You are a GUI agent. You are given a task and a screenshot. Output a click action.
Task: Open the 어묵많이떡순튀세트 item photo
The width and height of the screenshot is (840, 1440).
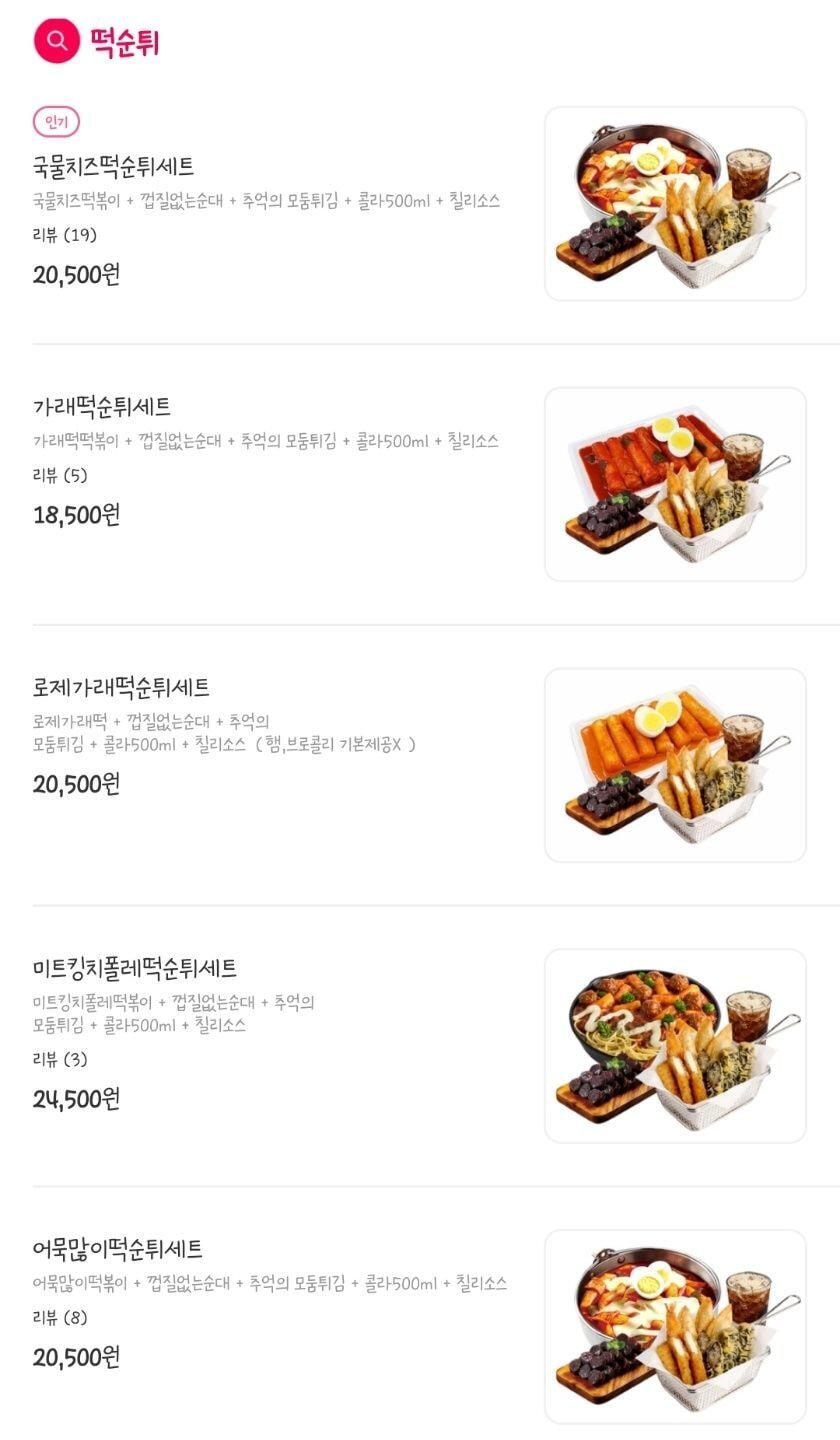point(674,1325)
